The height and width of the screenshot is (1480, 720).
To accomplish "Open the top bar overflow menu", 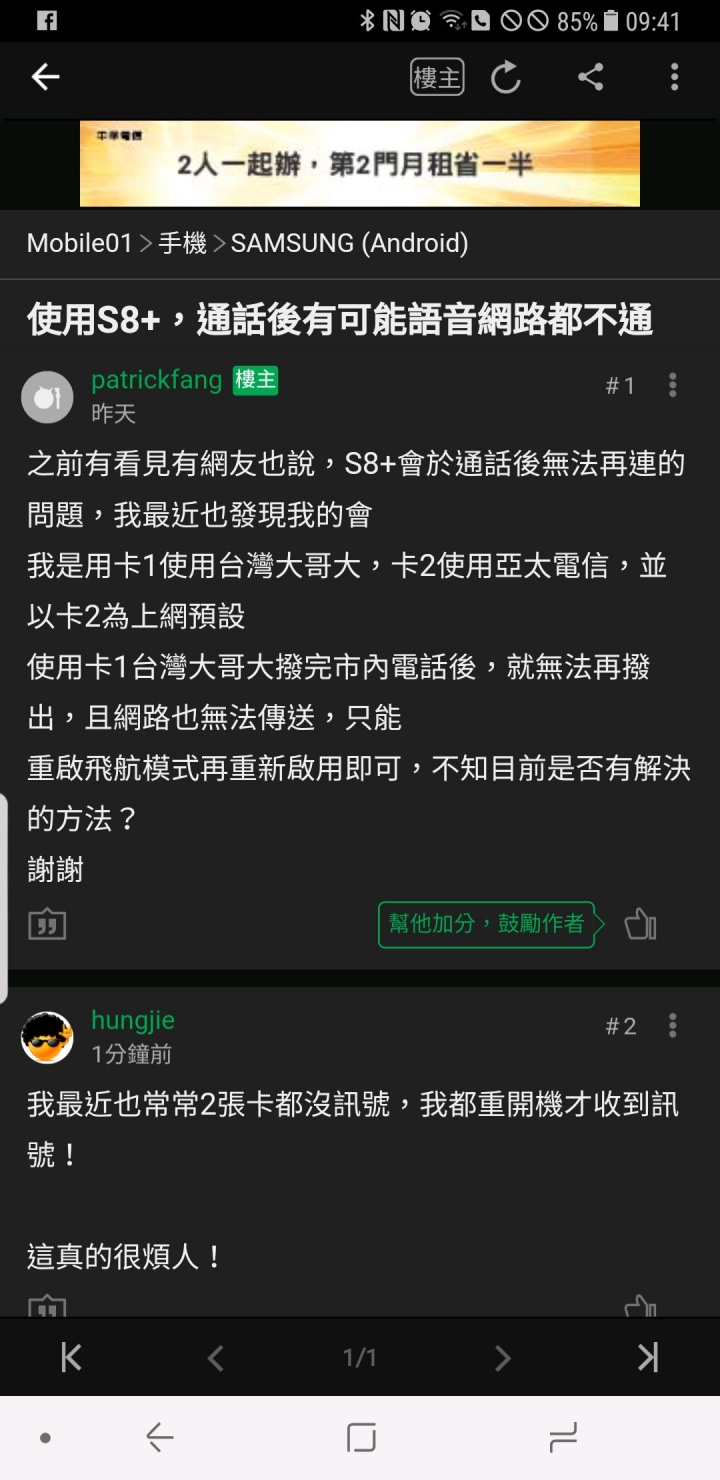I will click(x=674, y=77).
